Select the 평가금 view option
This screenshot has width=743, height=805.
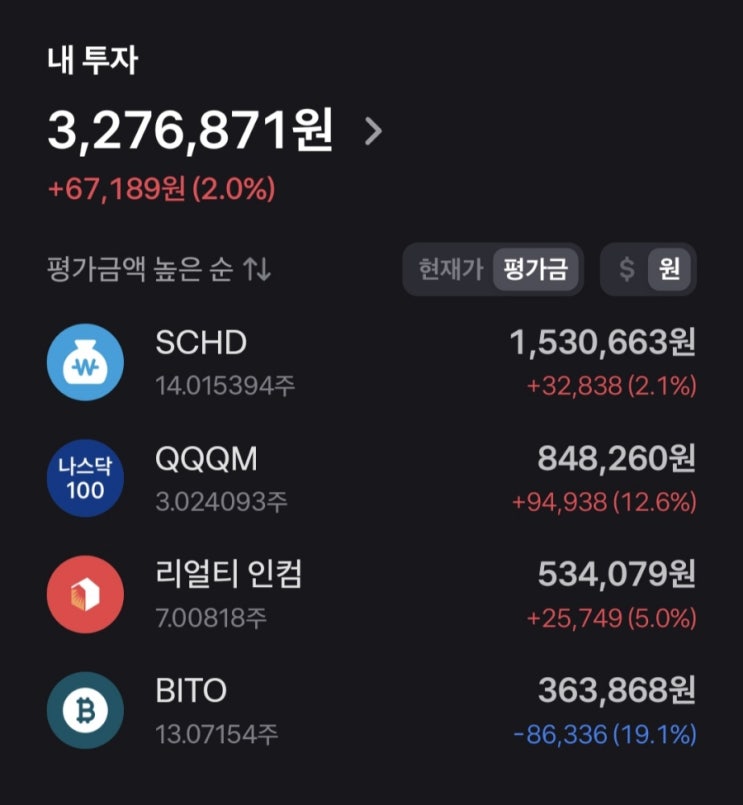coord(535,269)
